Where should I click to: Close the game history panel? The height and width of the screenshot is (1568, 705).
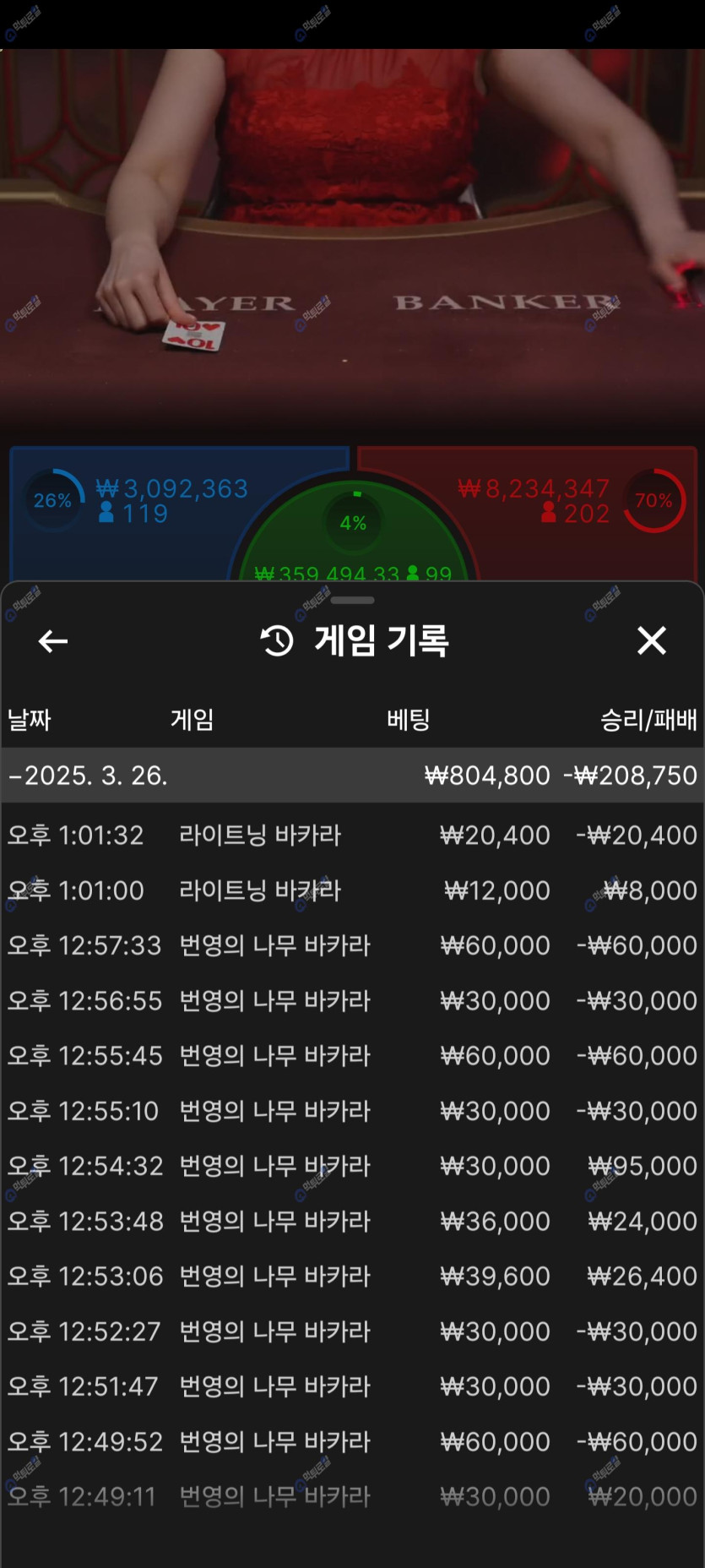[651, 641]
